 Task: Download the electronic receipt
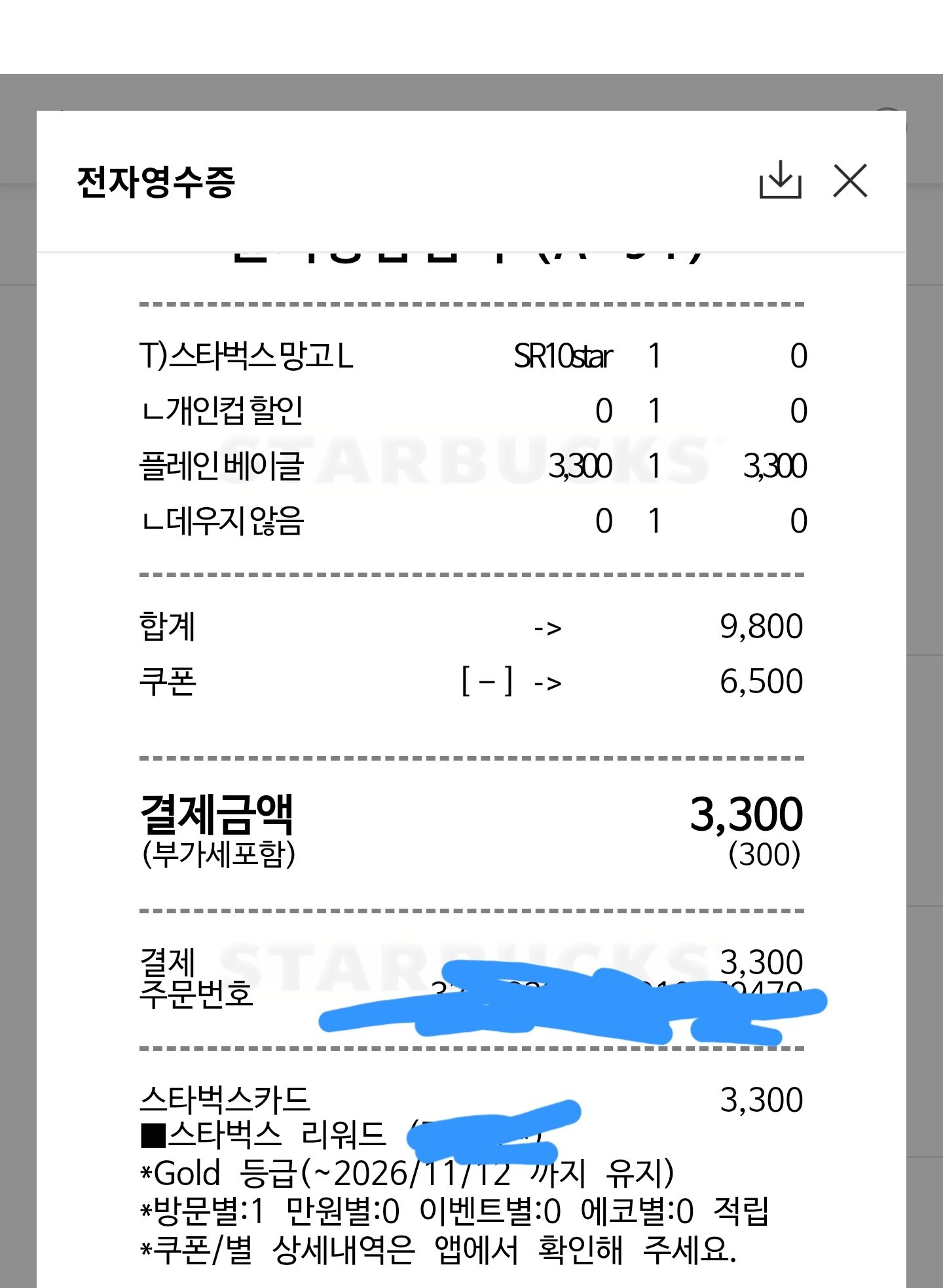780,180
